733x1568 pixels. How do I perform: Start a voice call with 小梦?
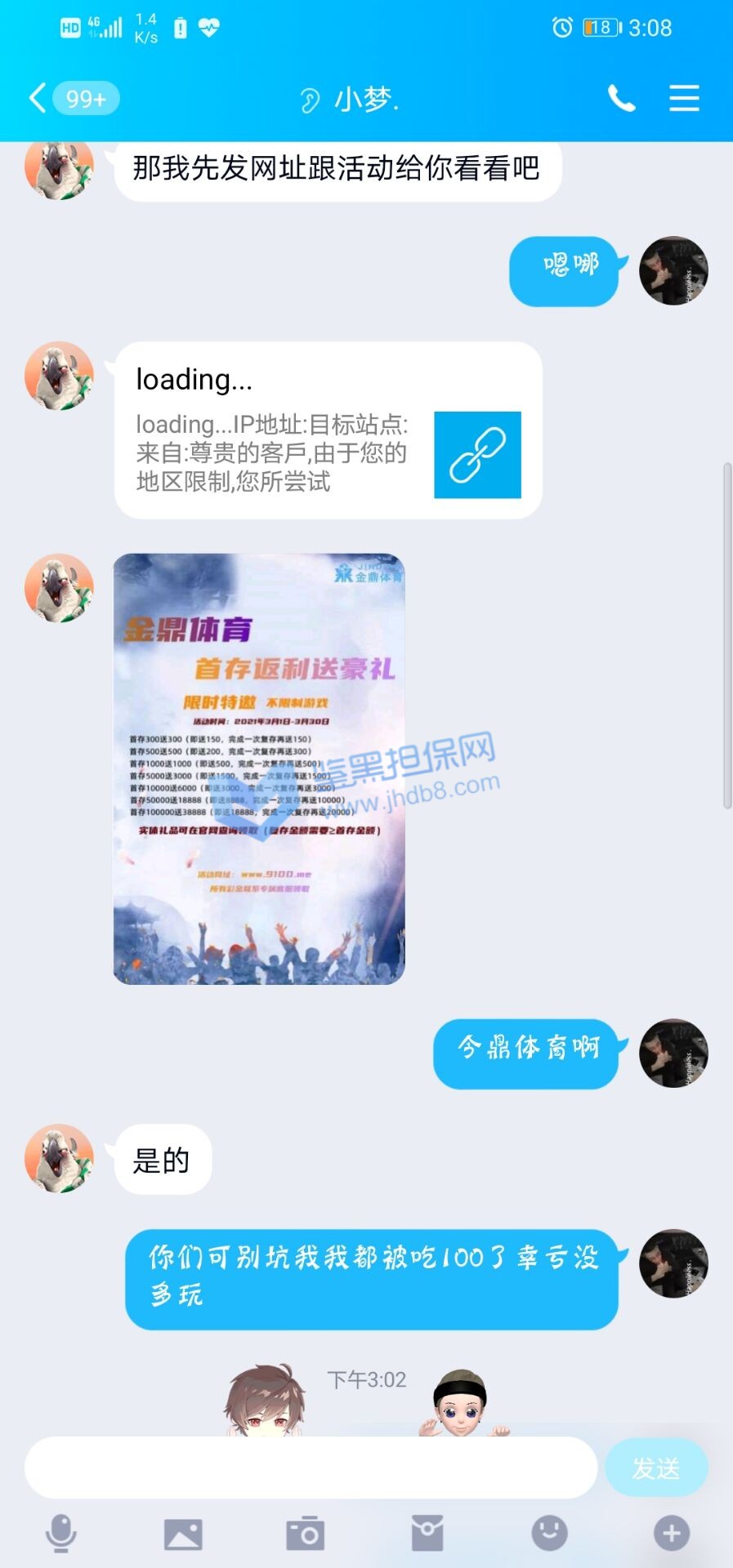(621, 99)
